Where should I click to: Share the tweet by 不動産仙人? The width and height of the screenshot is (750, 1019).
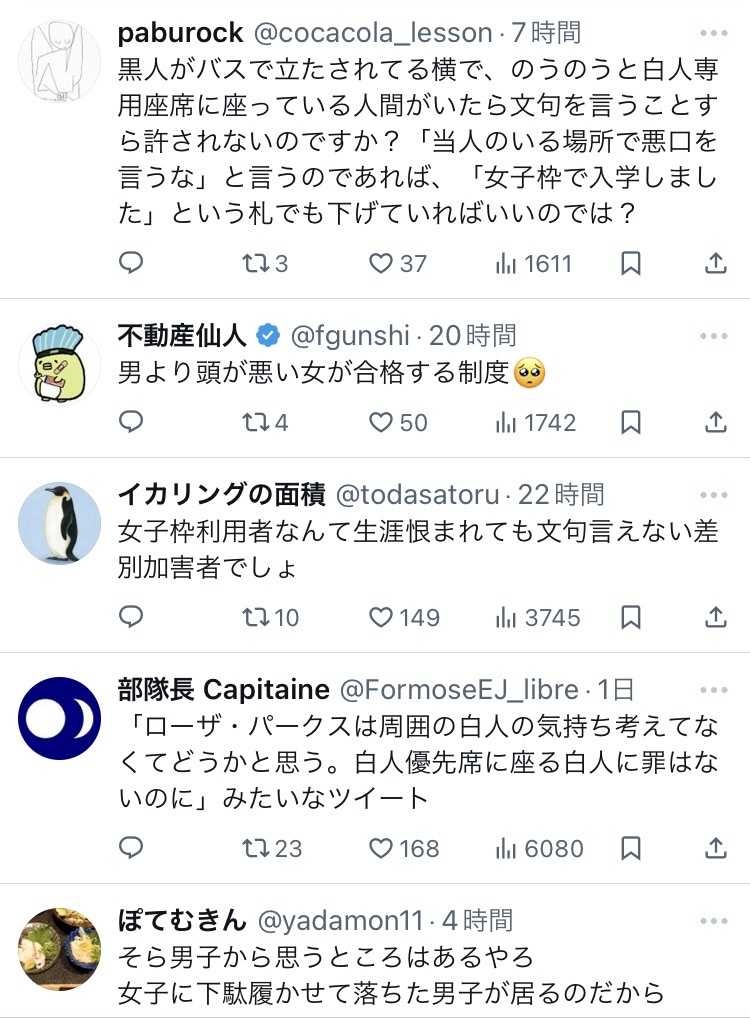click(715, 422)
